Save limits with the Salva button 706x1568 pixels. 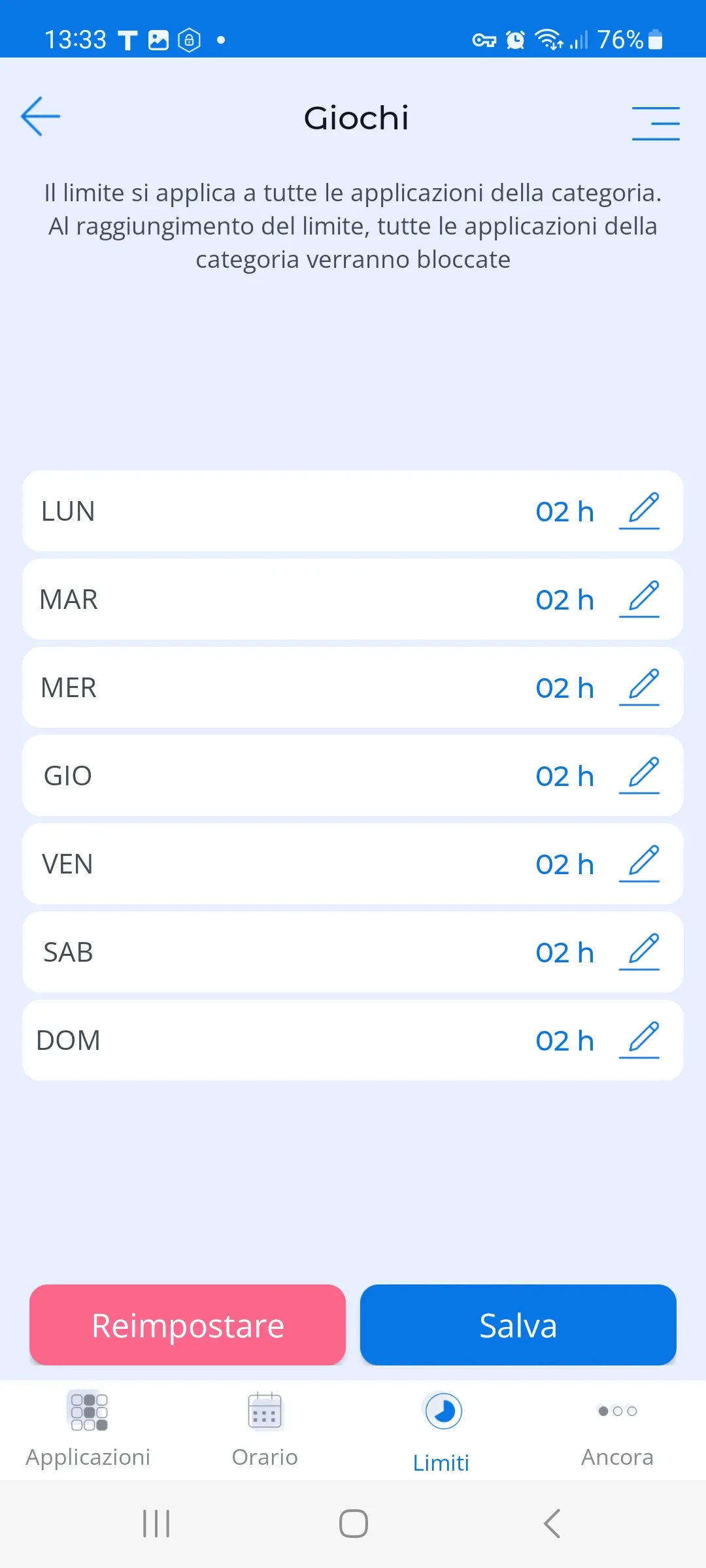coord(518,1325)
